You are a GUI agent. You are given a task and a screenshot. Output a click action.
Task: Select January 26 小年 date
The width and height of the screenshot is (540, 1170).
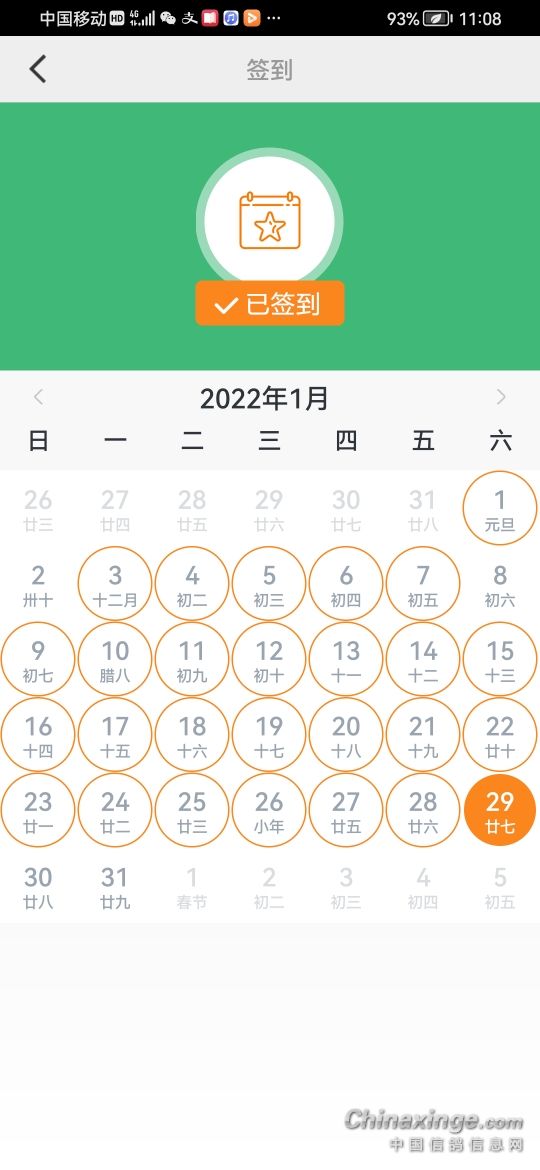click(269, 810)
